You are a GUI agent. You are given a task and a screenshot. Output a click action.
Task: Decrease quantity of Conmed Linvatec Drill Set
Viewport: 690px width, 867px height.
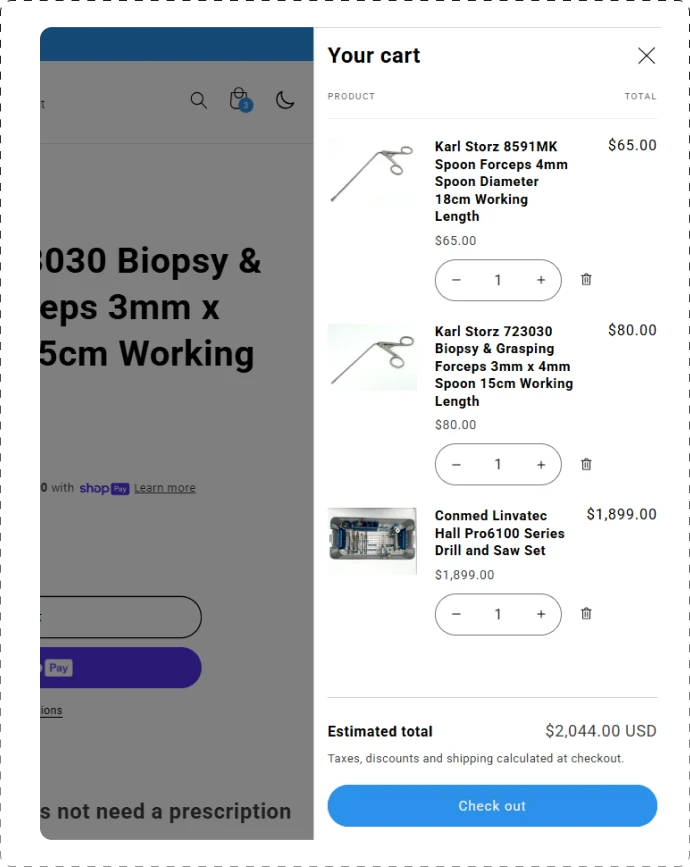coord(456,614)
